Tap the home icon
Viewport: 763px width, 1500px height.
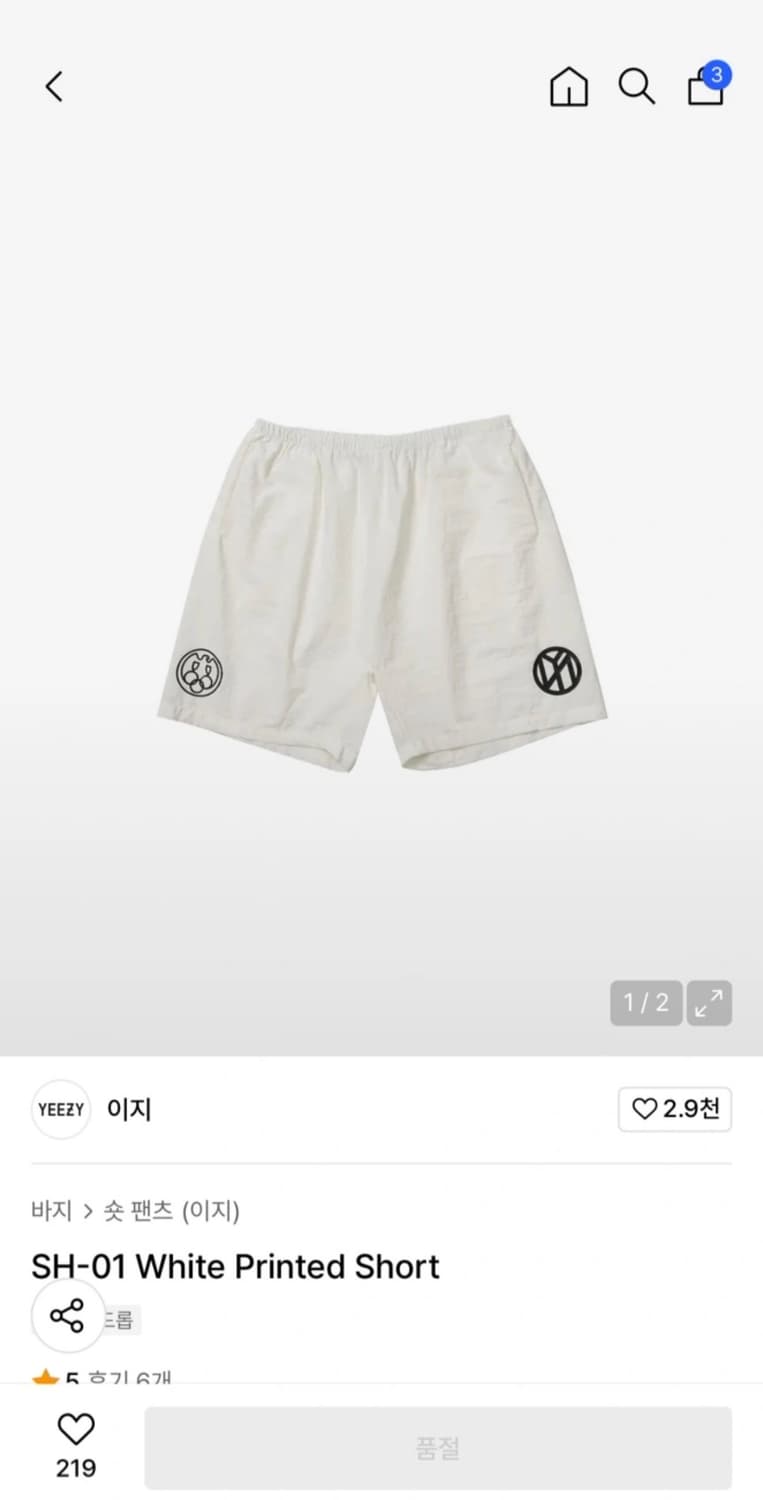point(568,87)
